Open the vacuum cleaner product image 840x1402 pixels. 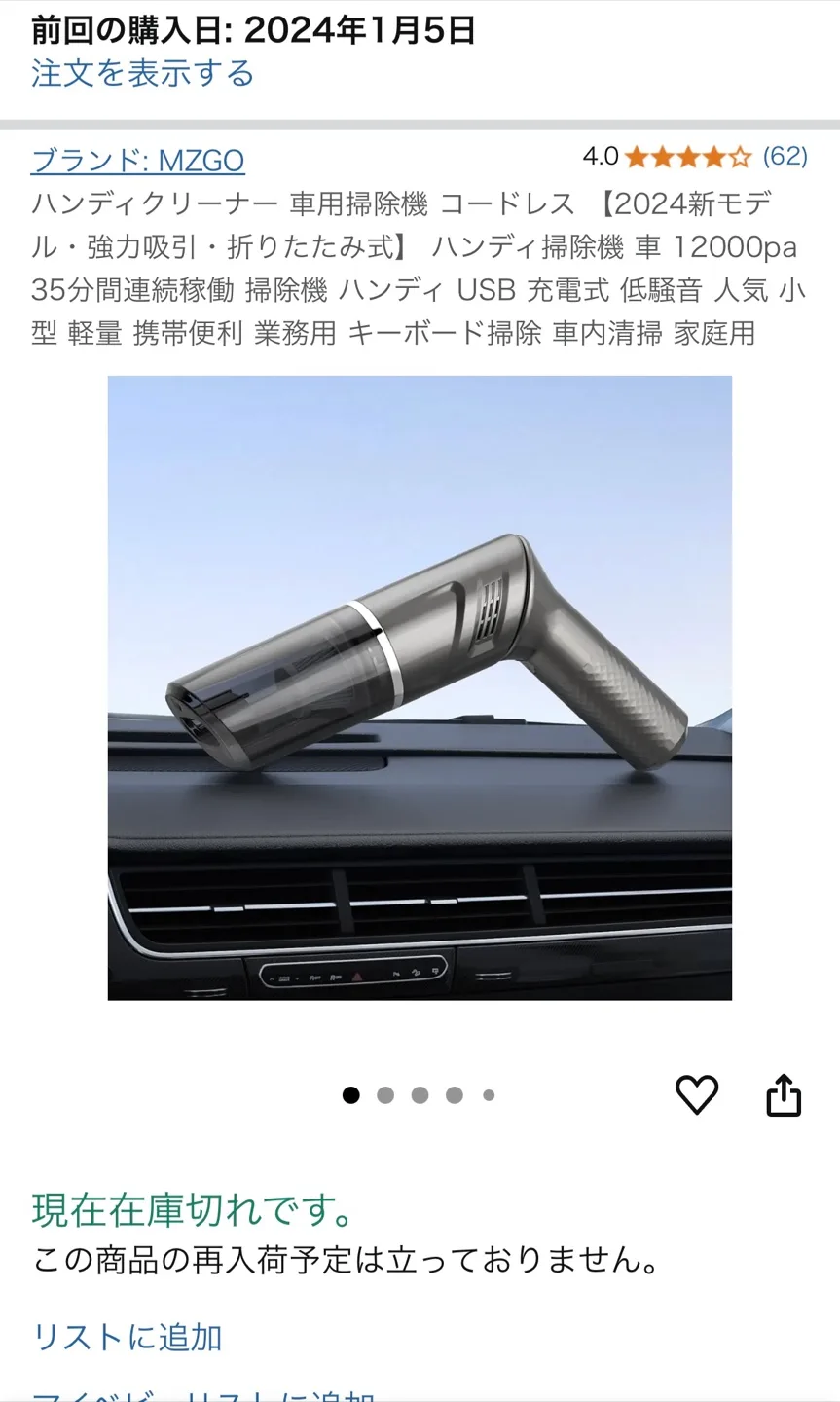point(420,687)
